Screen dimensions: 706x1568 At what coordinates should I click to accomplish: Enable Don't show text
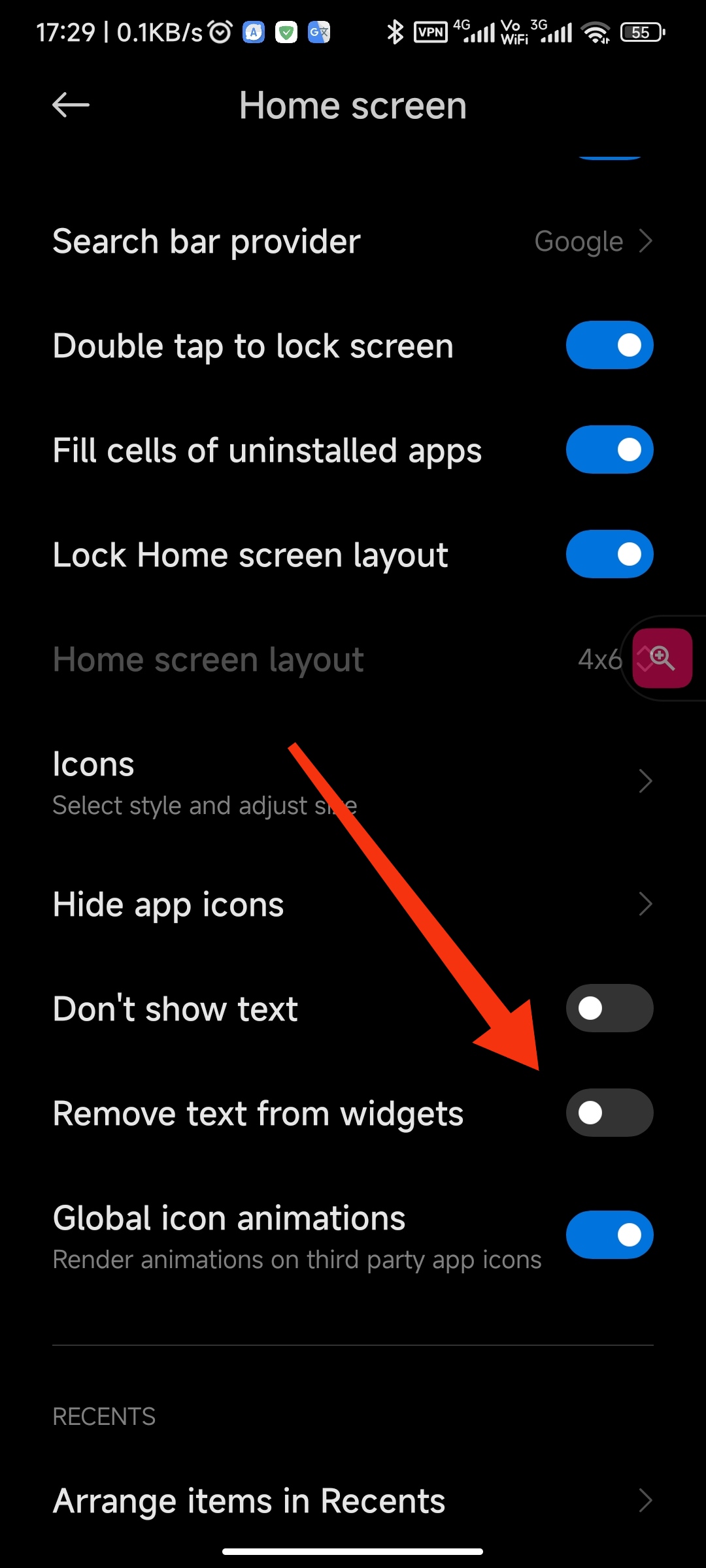click(x=609, y=1008)
